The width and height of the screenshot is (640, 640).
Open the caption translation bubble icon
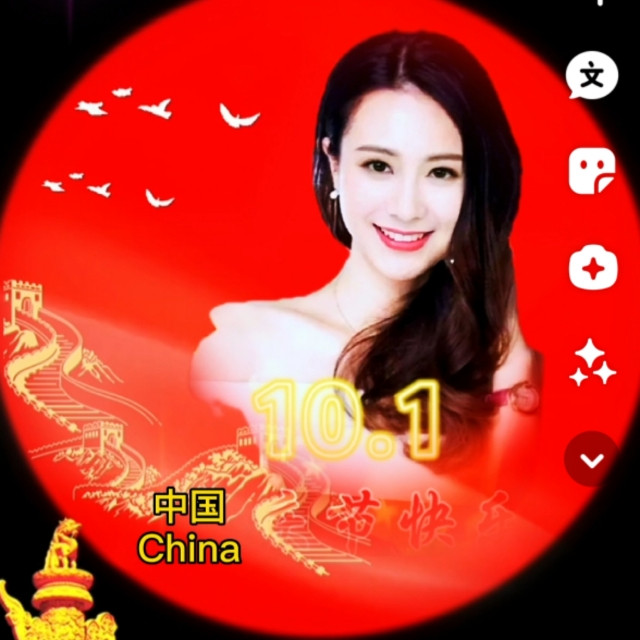(592, 77)
